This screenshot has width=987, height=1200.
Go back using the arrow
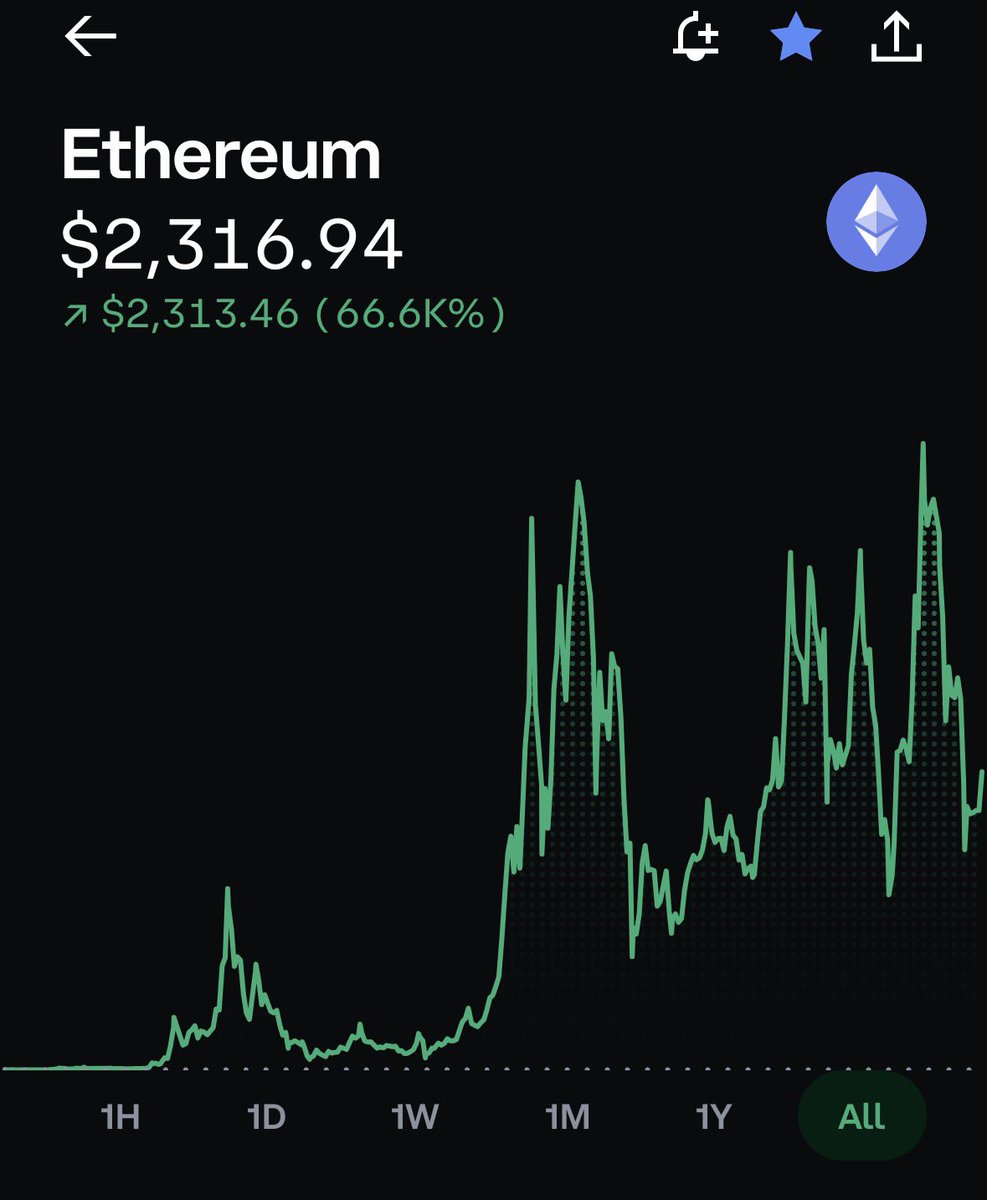(90, 37)
